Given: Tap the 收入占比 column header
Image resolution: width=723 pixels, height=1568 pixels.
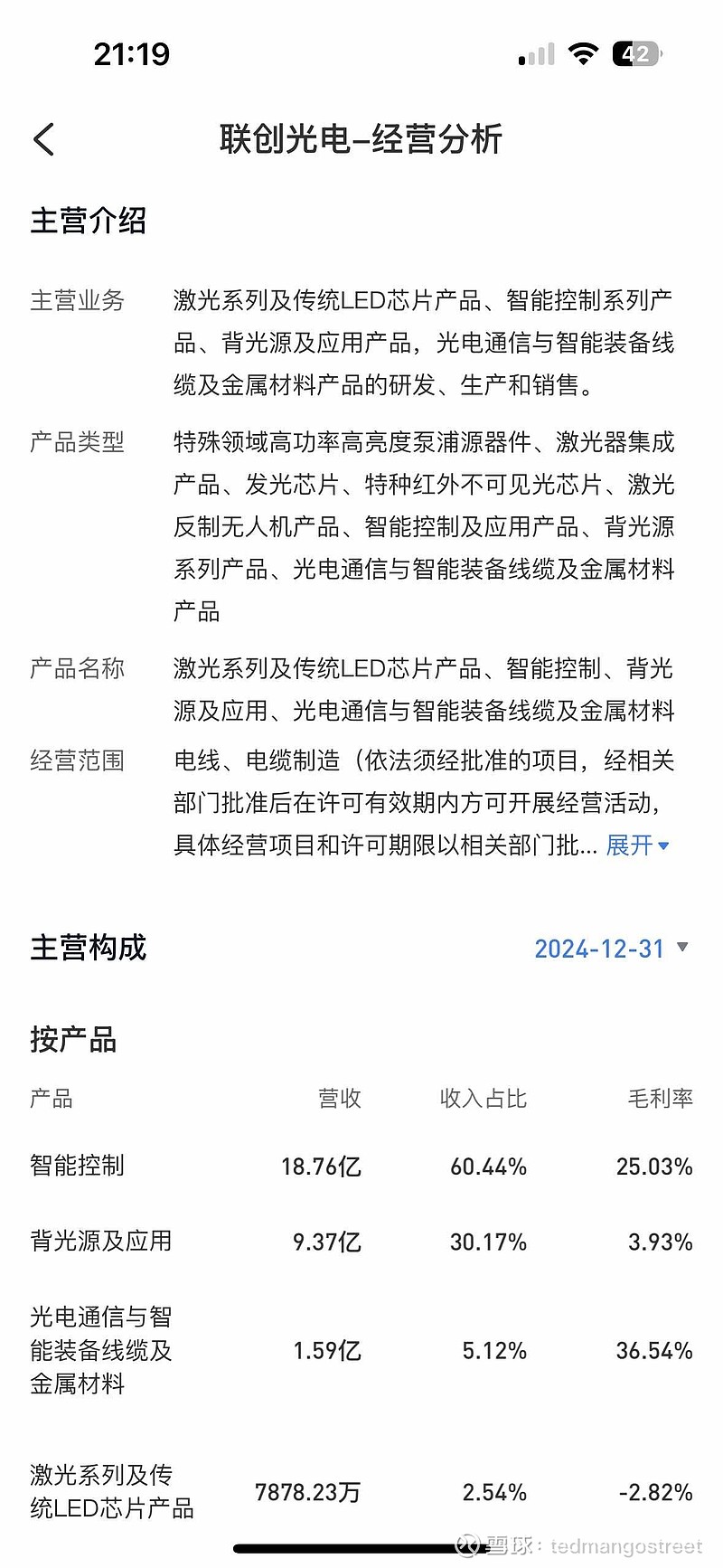Looking at the screenshot, I should [x=484, y=1099].
